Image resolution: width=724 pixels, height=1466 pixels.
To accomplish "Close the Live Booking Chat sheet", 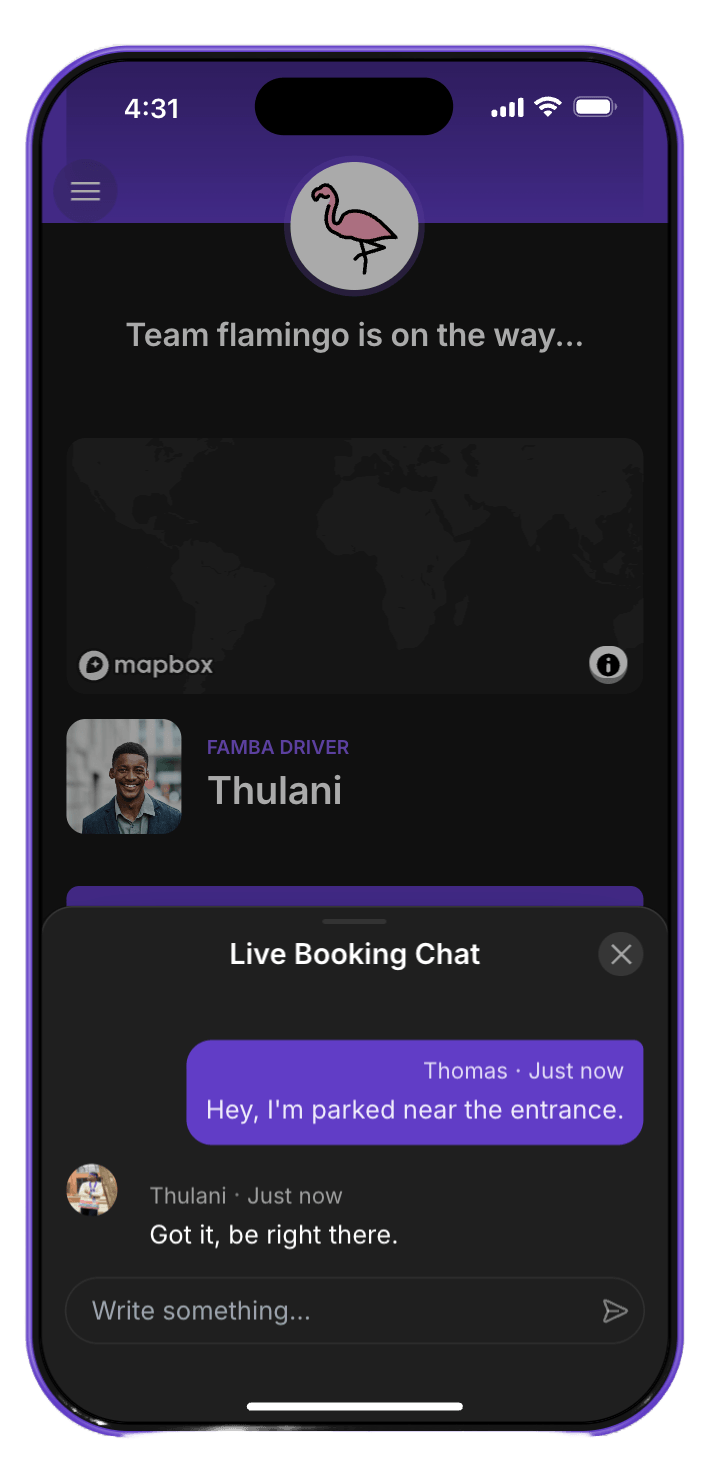I will (620, 954).
